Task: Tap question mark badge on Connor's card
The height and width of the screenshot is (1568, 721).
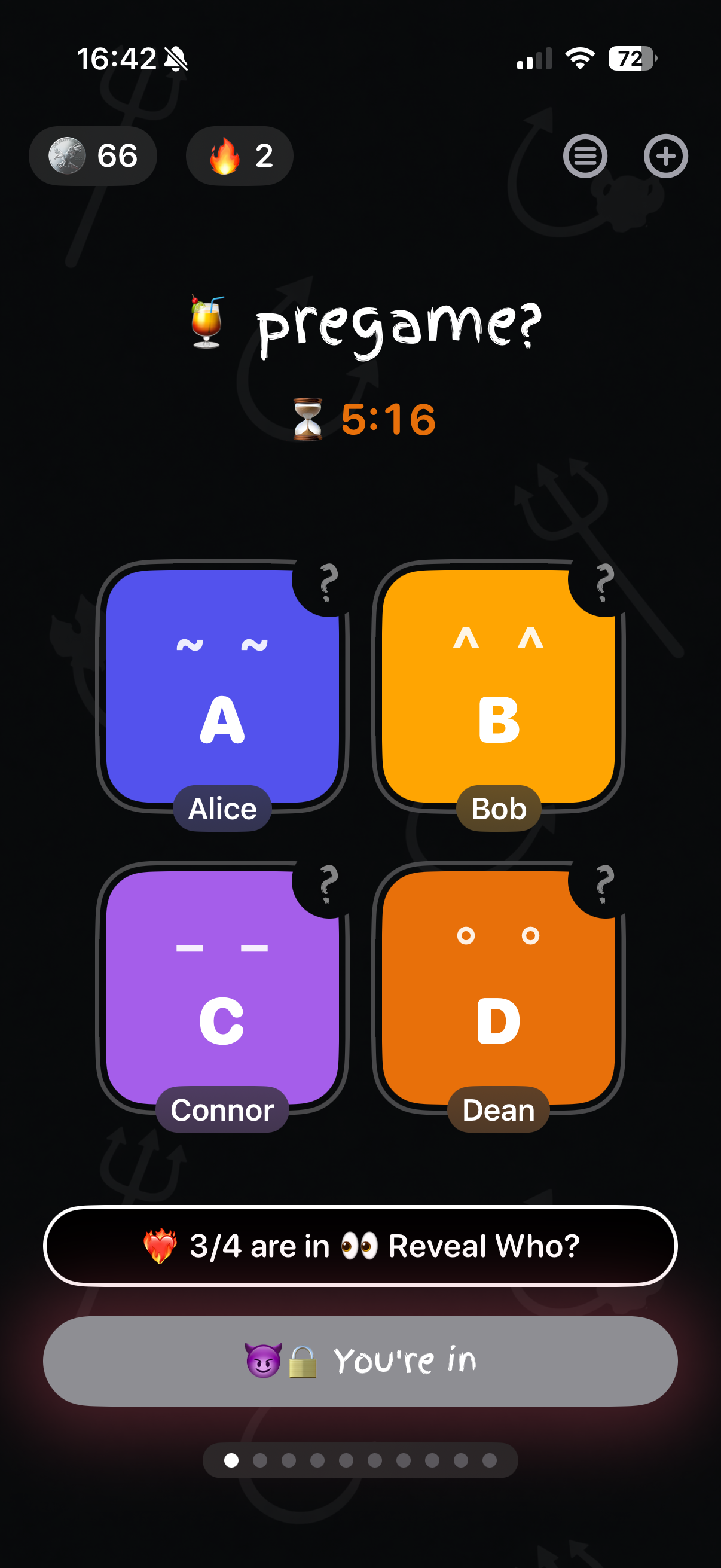Action: (x=328, y=884)
